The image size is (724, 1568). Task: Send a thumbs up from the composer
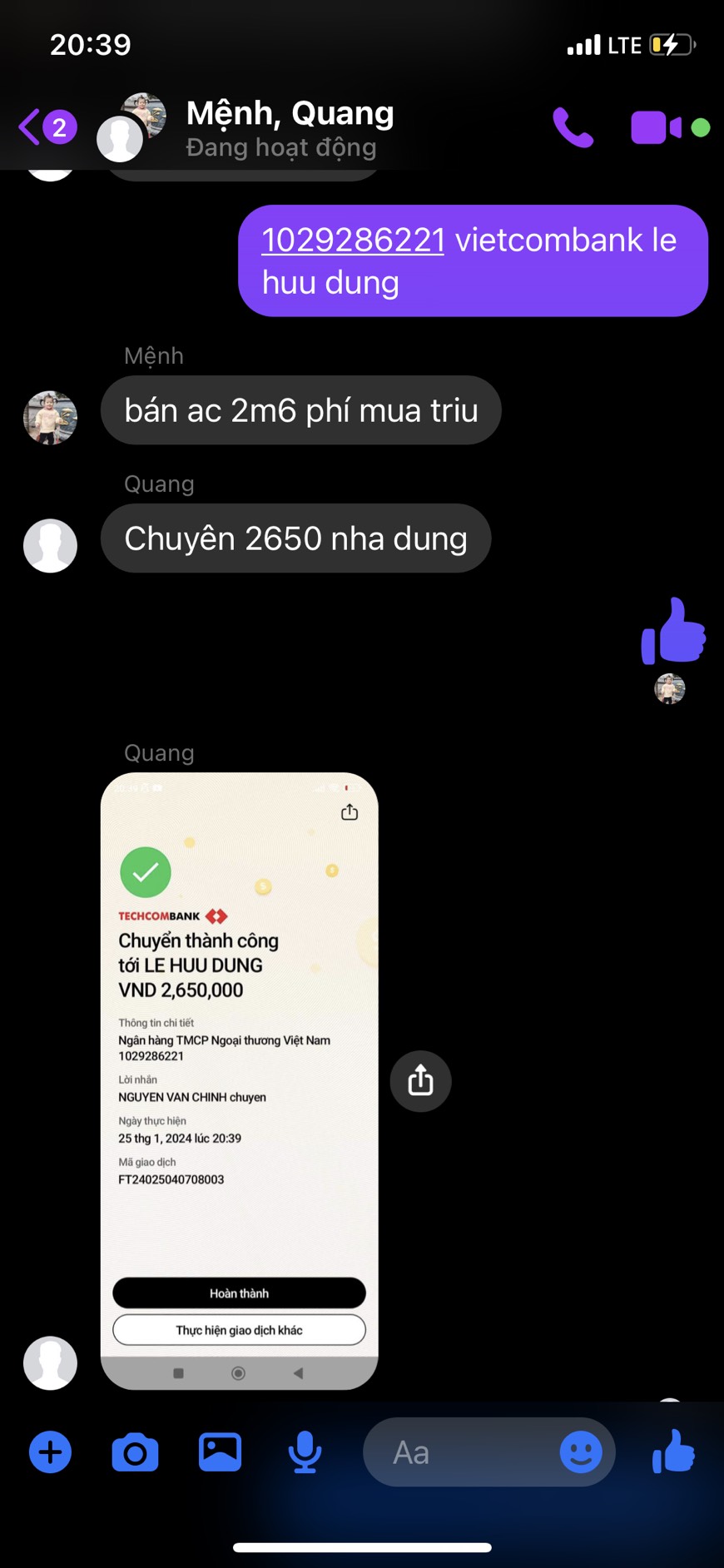(x=672, y=1452)
